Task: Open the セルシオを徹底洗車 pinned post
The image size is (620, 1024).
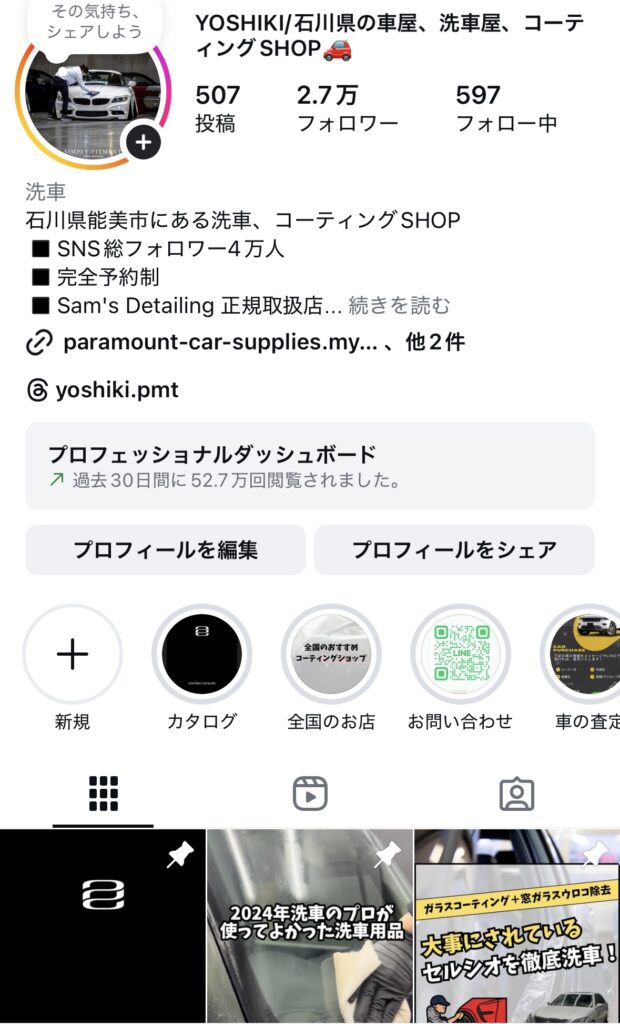Action: click(517, 925)
